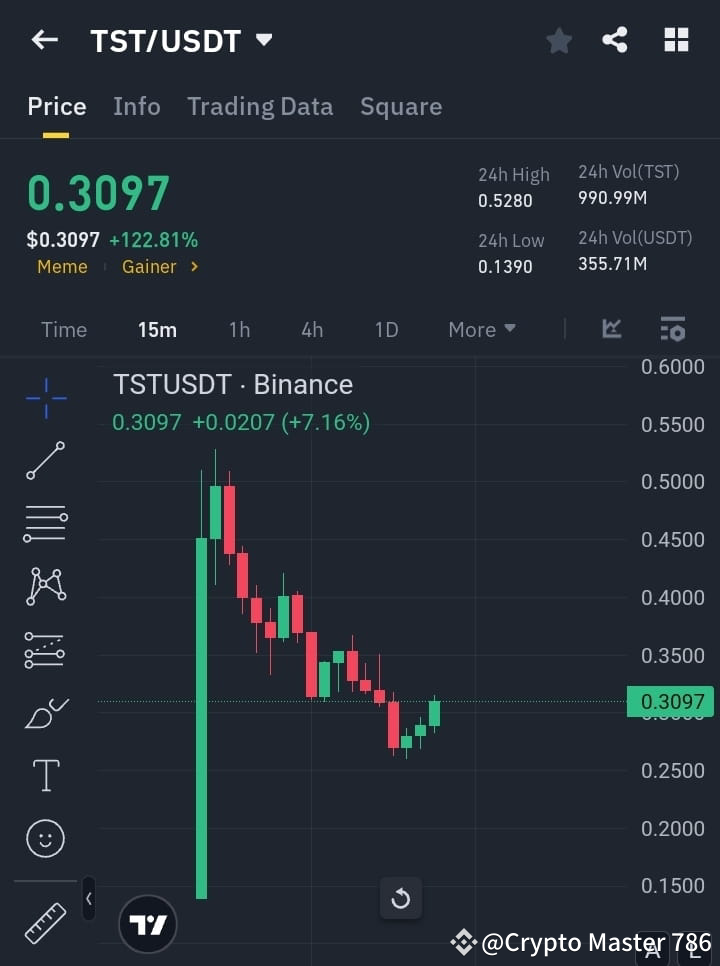Select the brush drawing tool

click(45, 713)
